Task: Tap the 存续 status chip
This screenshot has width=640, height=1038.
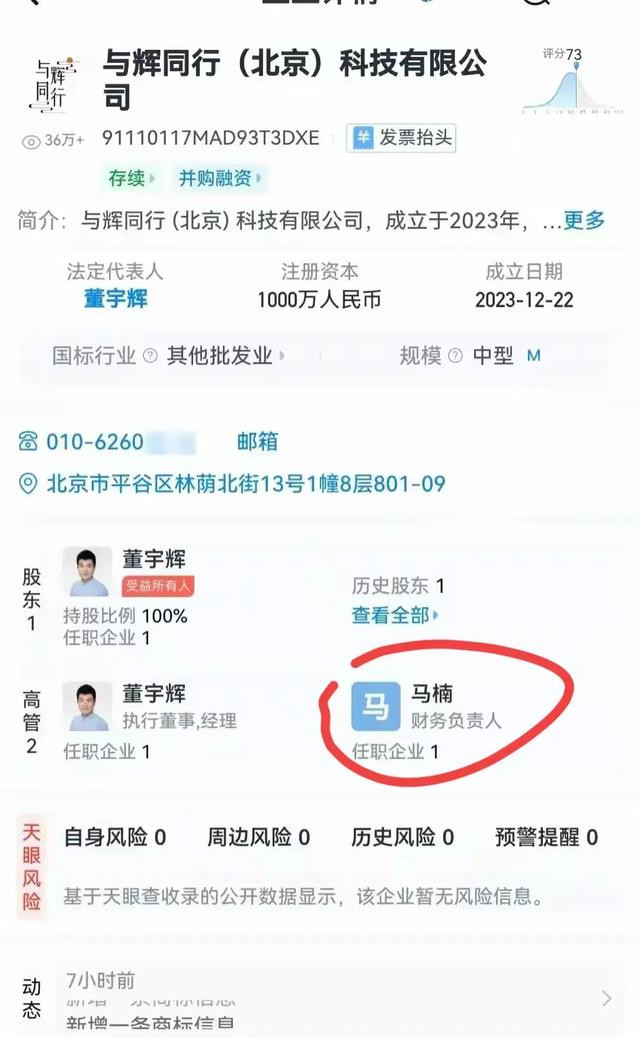Action: (x=132, y=178)
